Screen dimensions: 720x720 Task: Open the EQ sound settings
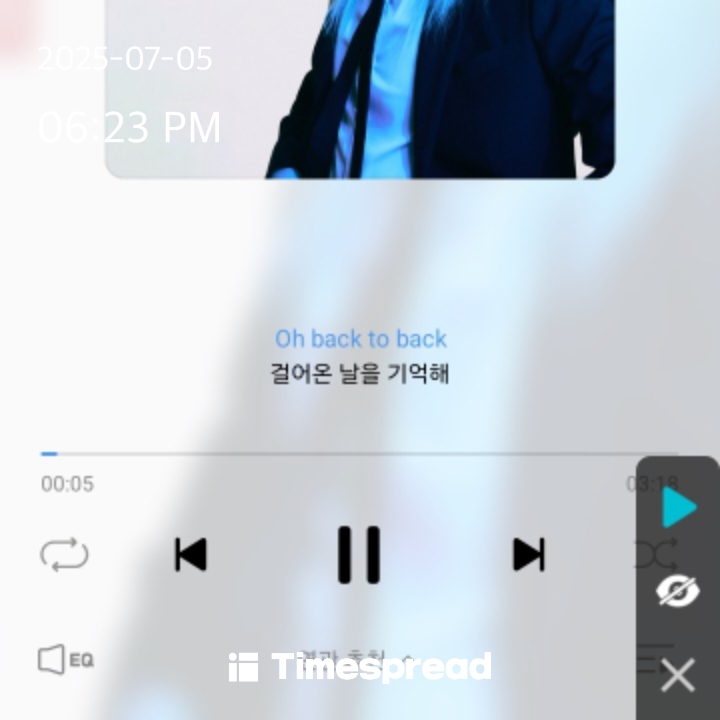pyautogui.click(x=66, y=660)
